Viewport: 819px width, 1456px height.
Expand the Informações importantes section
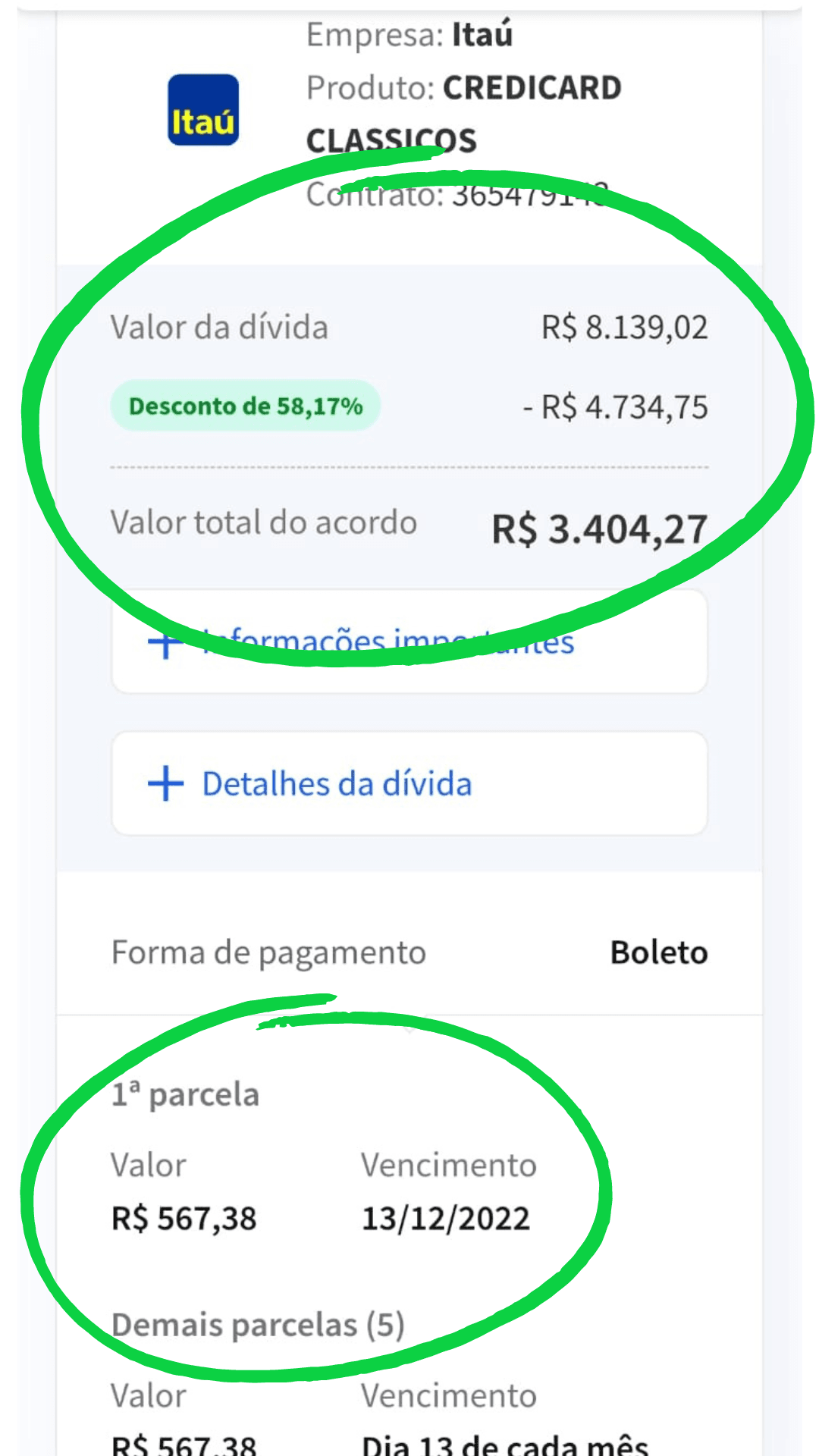click(x=409, y=643)
